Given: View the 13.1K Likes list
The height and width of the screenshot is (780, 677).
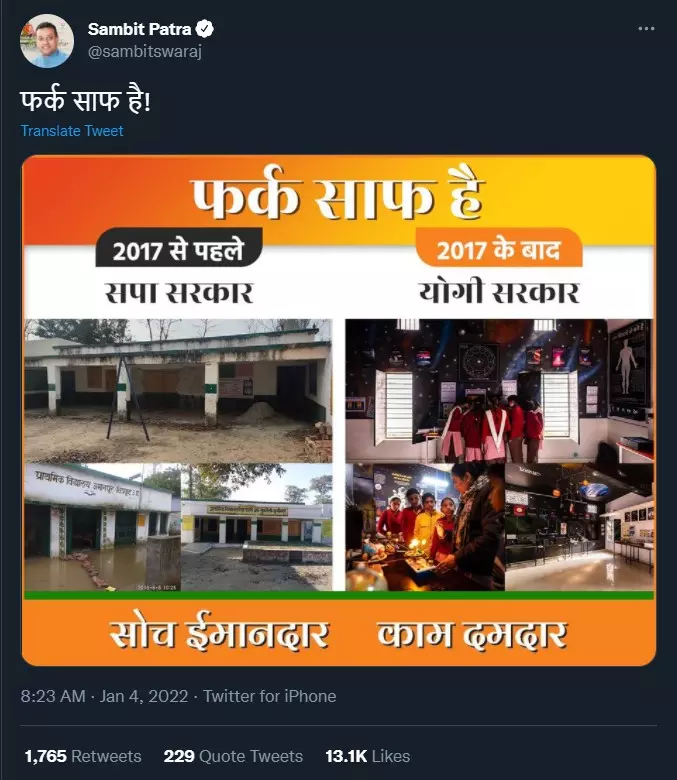Looking at the screenshot, I should (367, 756).
